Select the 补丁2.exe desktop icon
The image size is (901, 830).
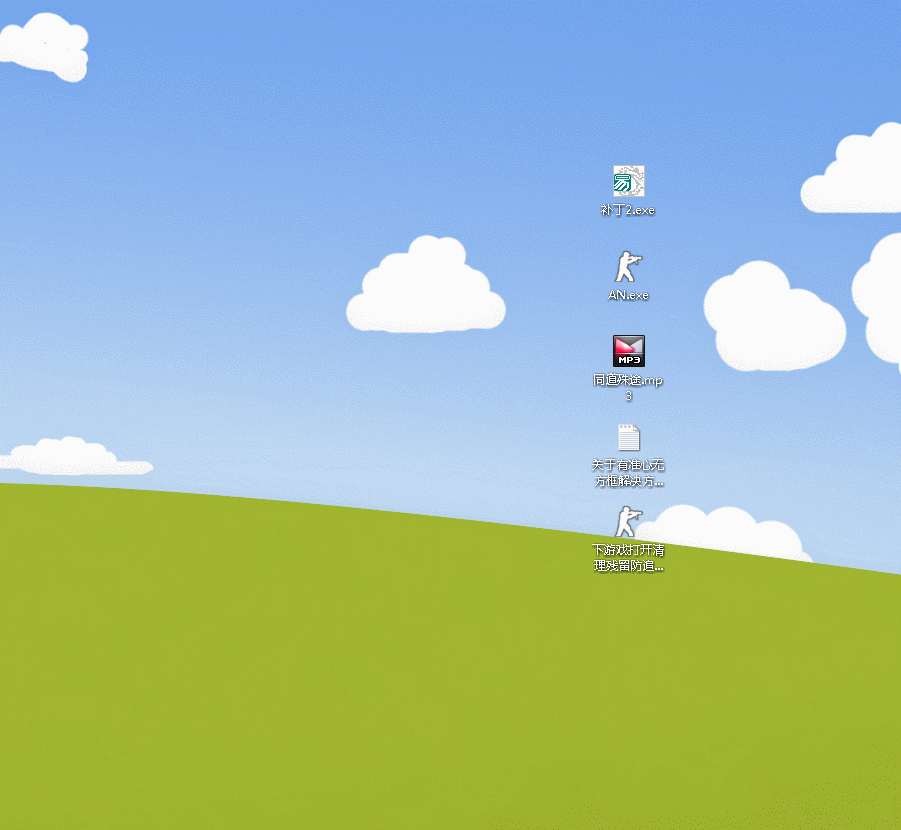[628, 182]
